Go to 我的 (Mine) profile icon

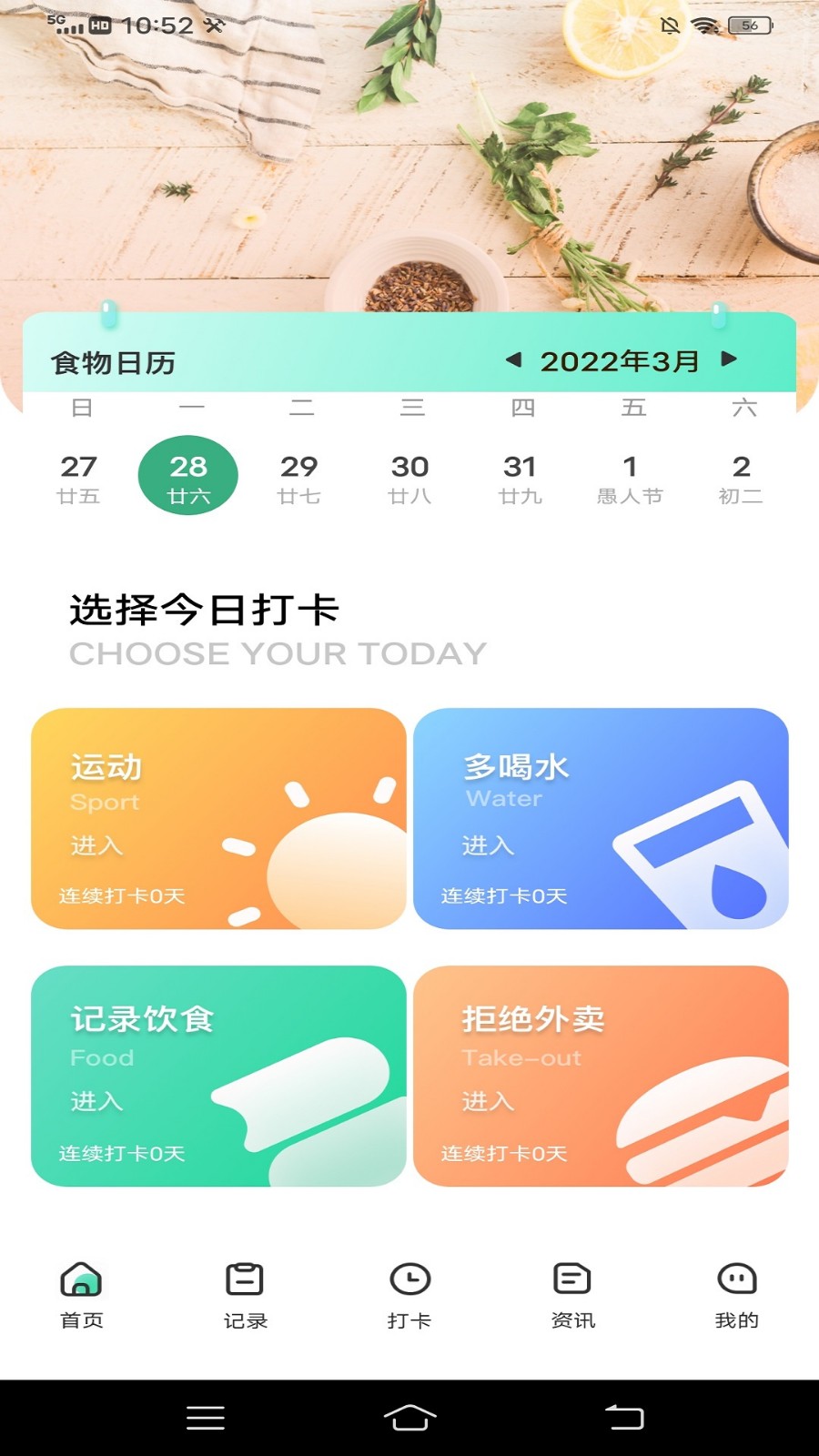pos(736,1278)
